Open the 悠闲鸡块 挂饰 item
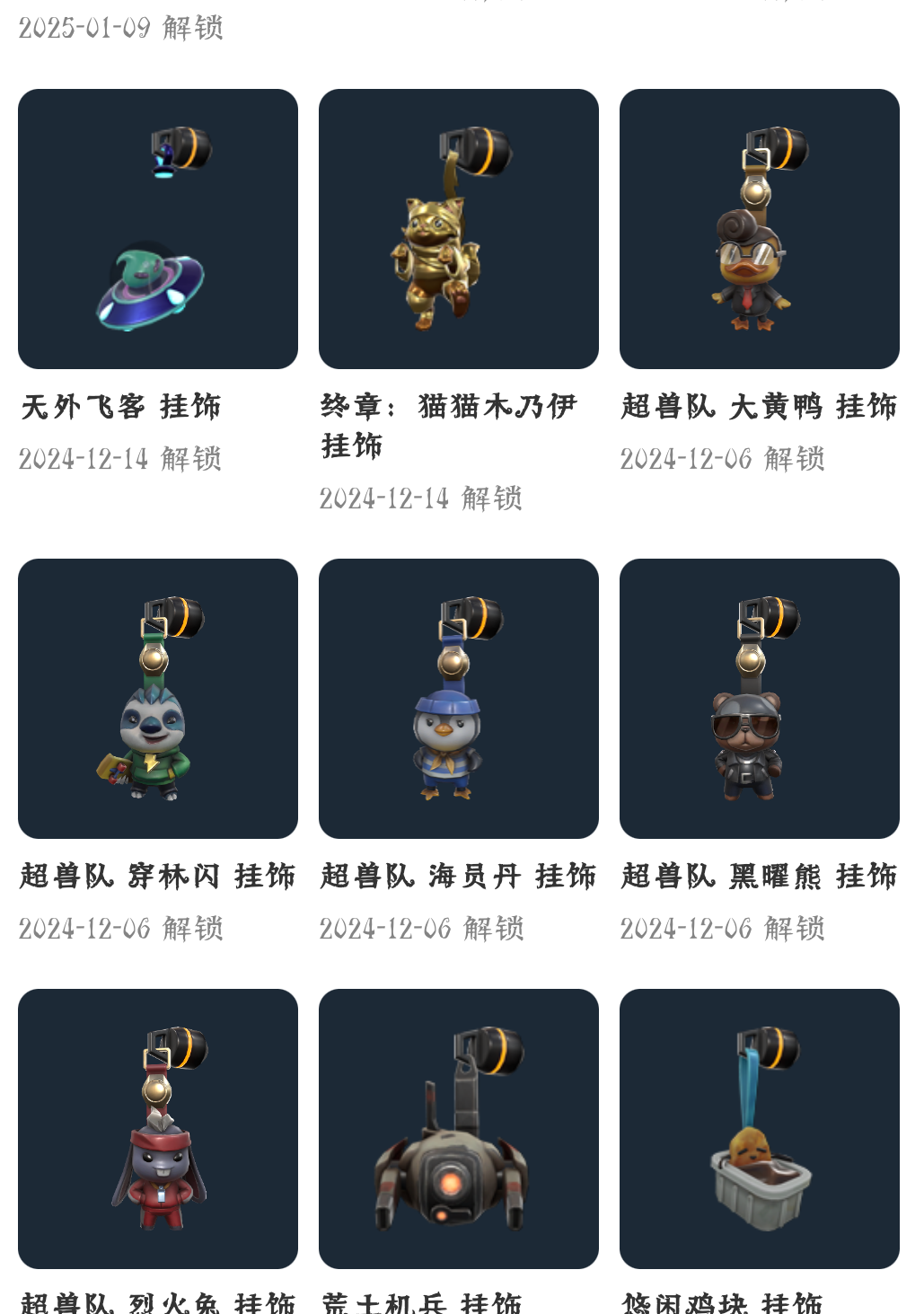 (x=760, y=1129)
